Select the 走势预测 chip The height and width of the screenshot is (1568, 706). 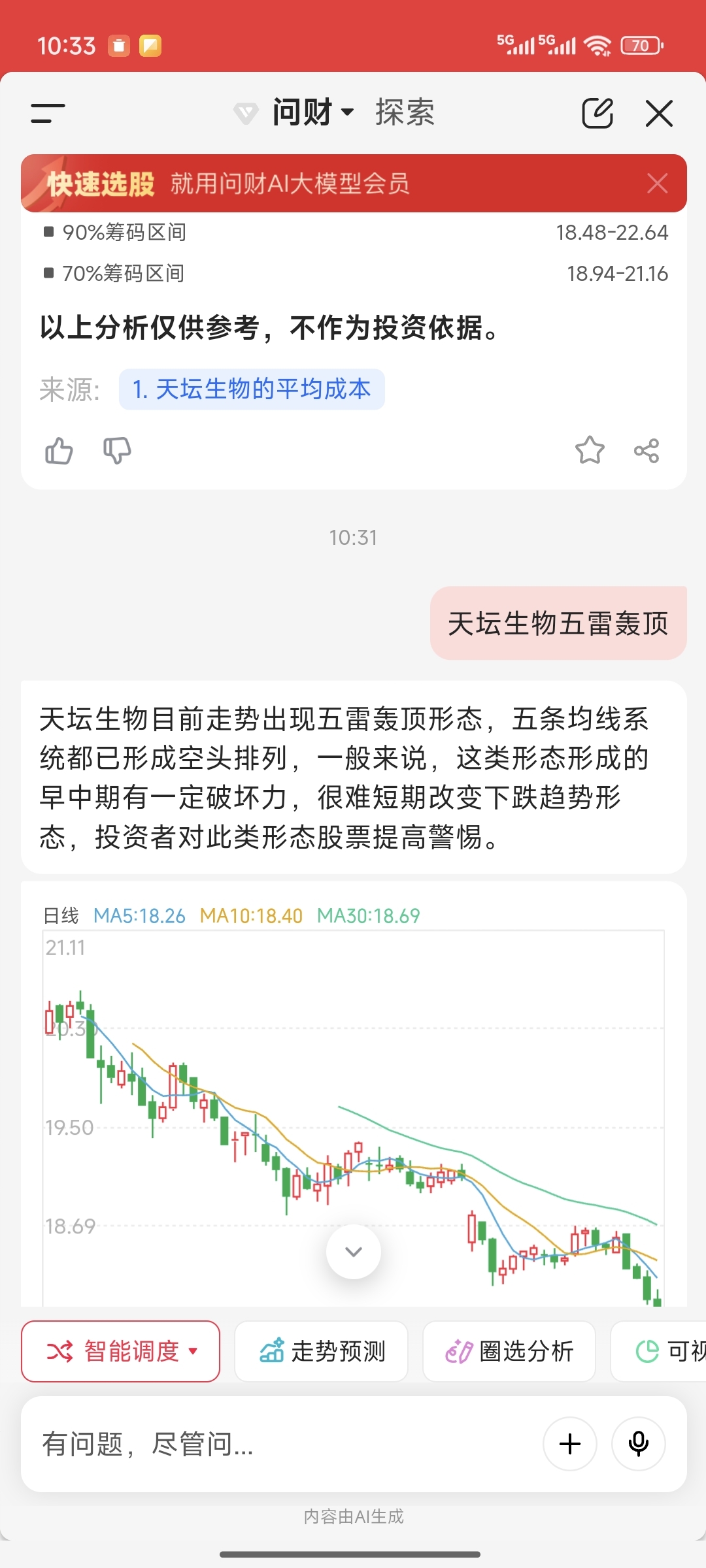321,1351
